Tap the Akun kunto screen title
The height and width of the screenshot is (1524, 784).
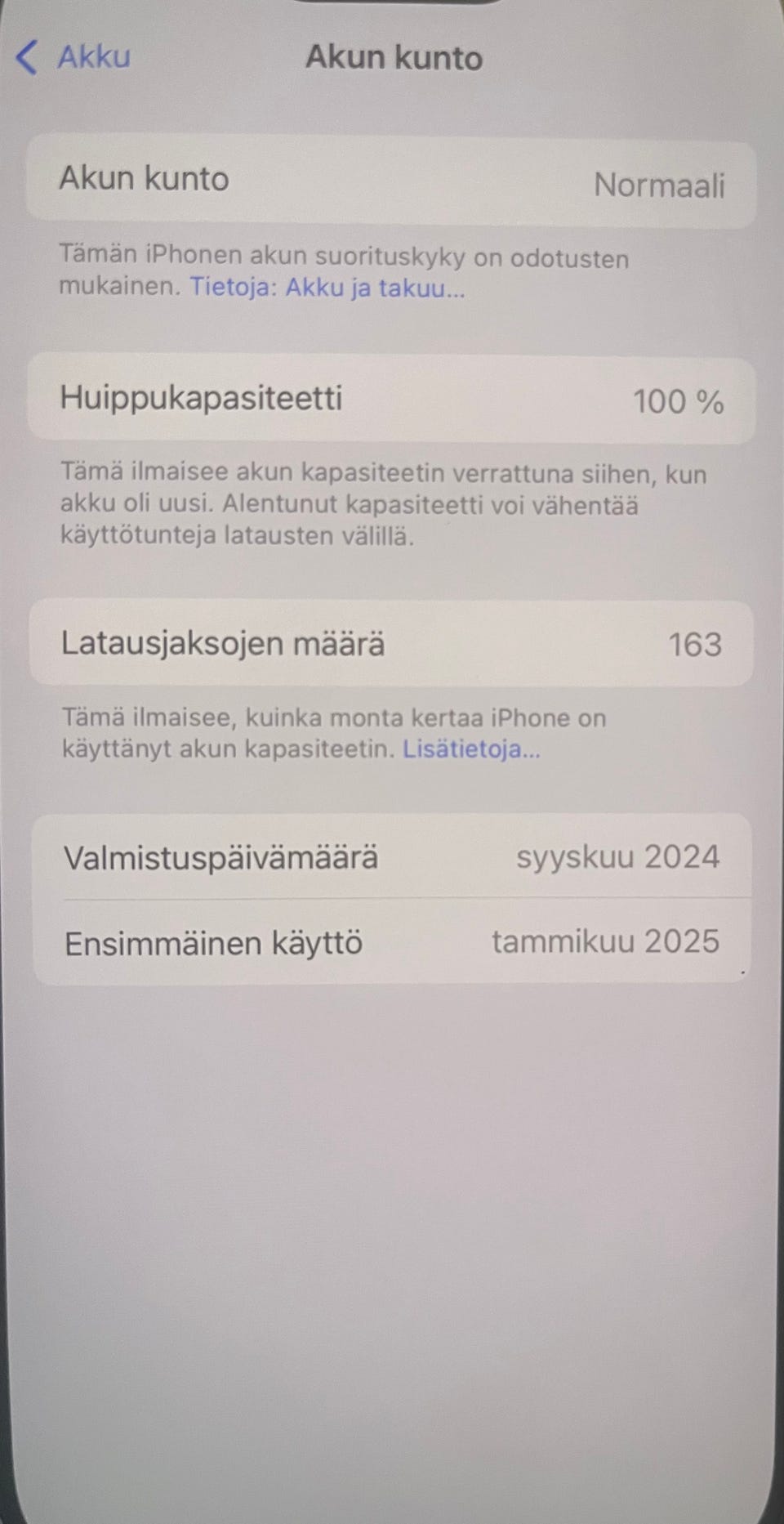393,57
